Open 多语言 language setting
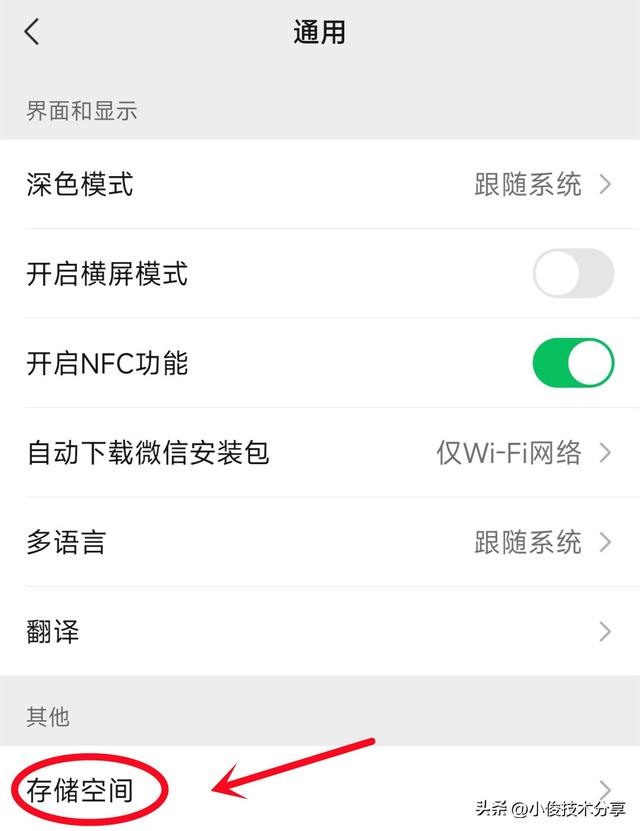 tap(320, 542)
